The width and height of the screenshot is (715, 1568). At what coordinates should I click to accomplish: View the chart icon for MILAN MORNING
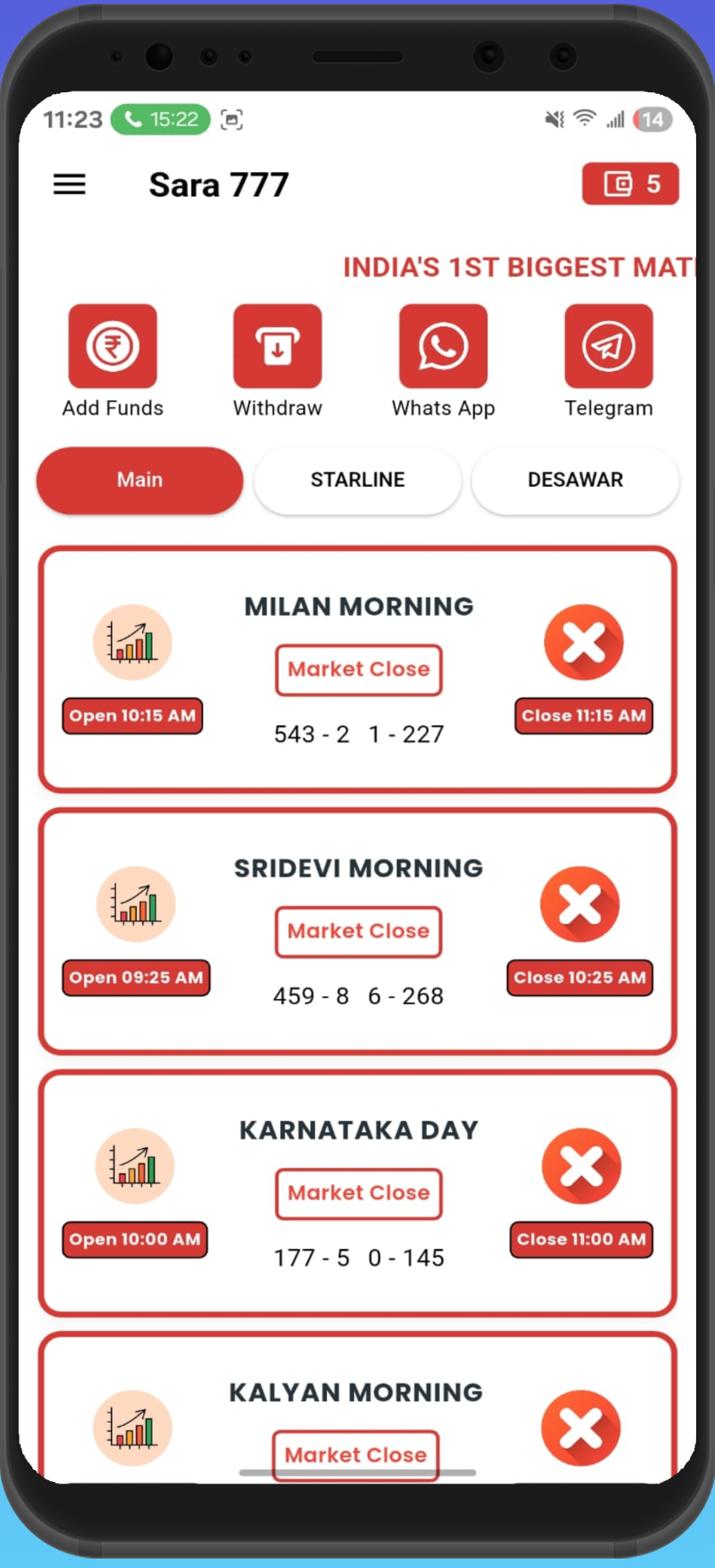tap(133, 642)
